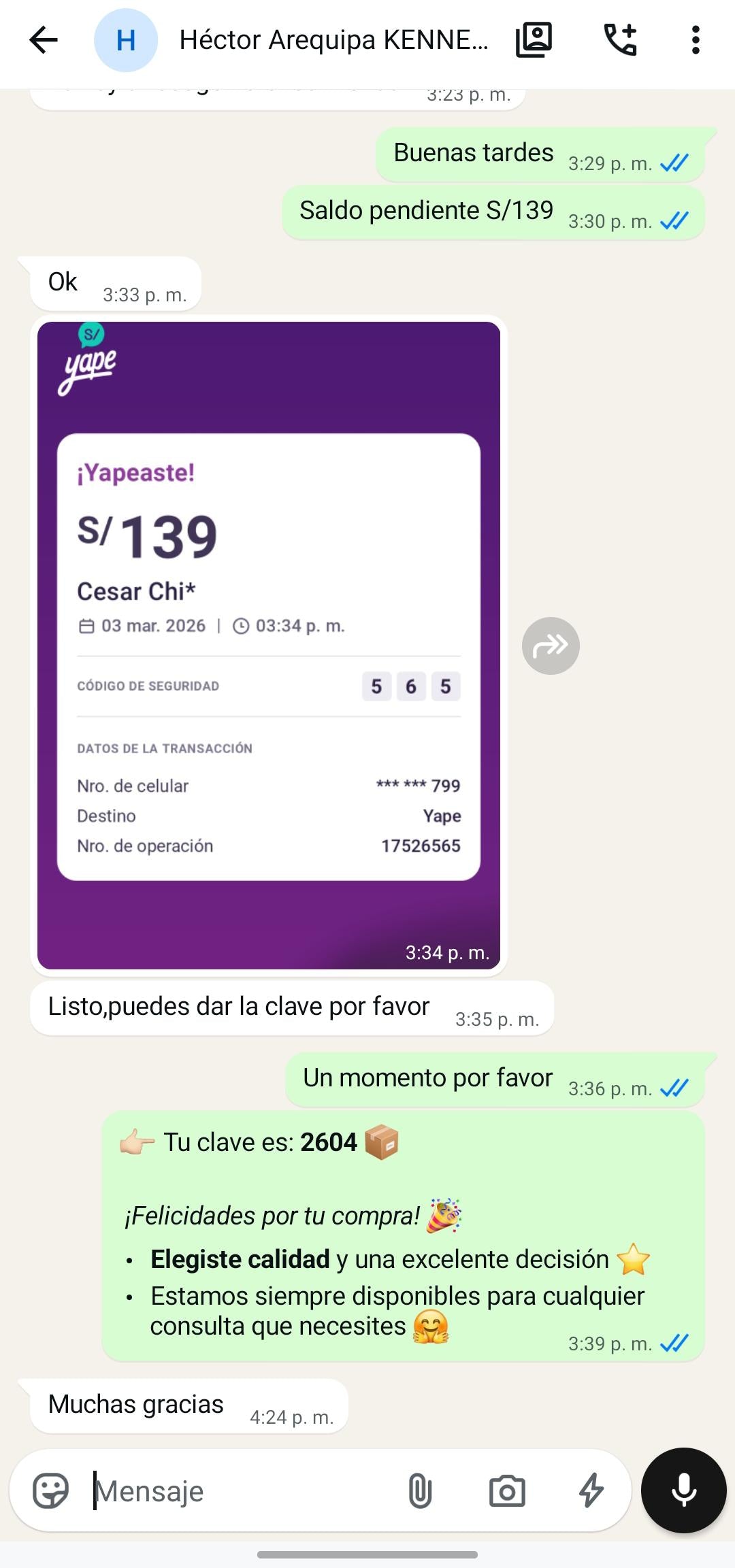Open quick replies lightning icon
This screenshot has width=735, height=1568.
[x=591, y=1490]
